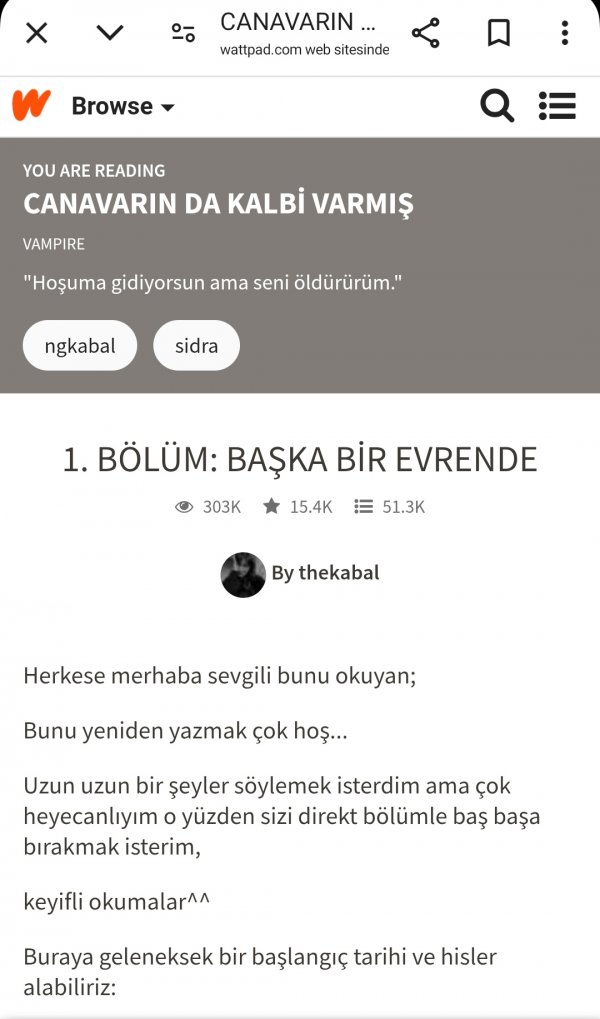Bookmark this page in the browser
Viewport: 600px width, 1019px height.
(498, 33)
